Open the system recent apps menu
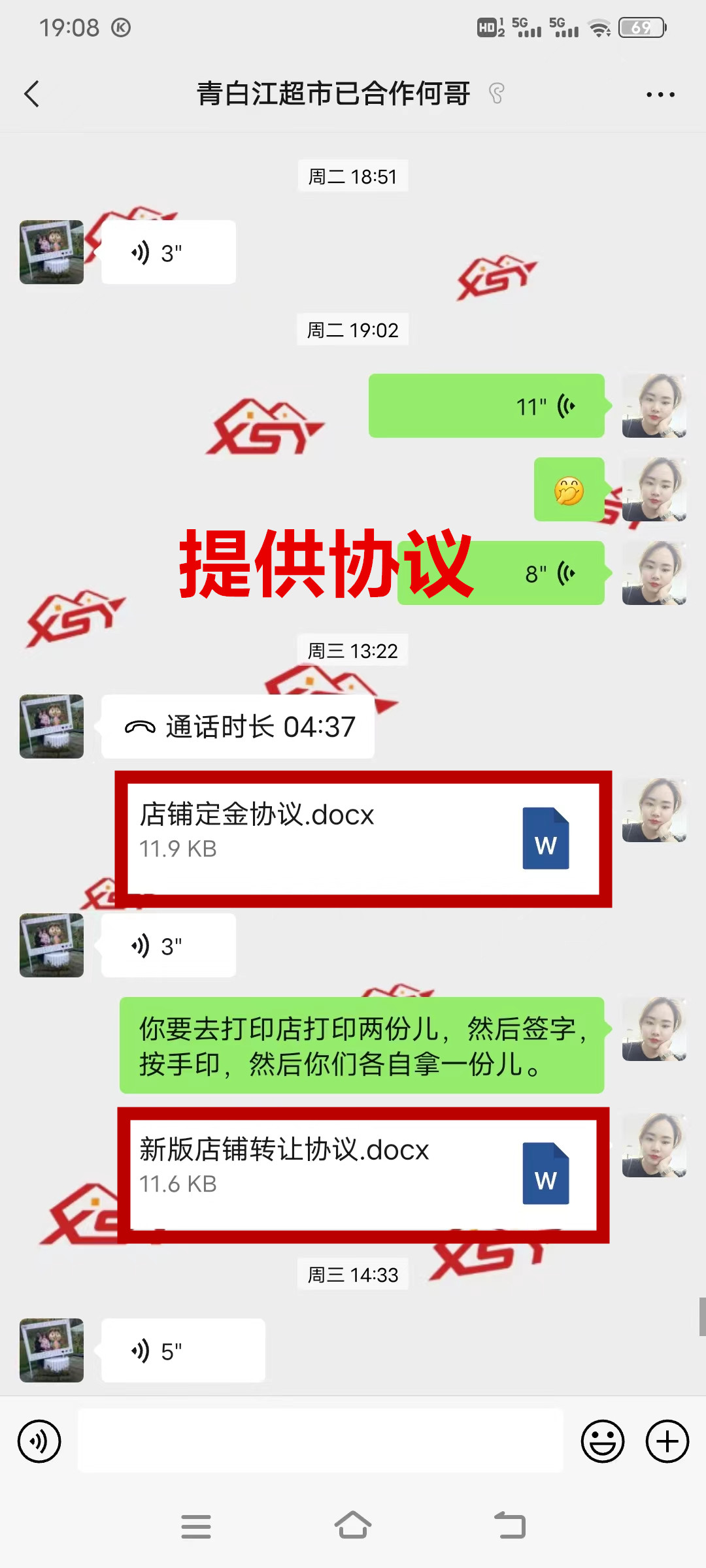The height and width of the screenshot is (1568, 706). 195,1526
